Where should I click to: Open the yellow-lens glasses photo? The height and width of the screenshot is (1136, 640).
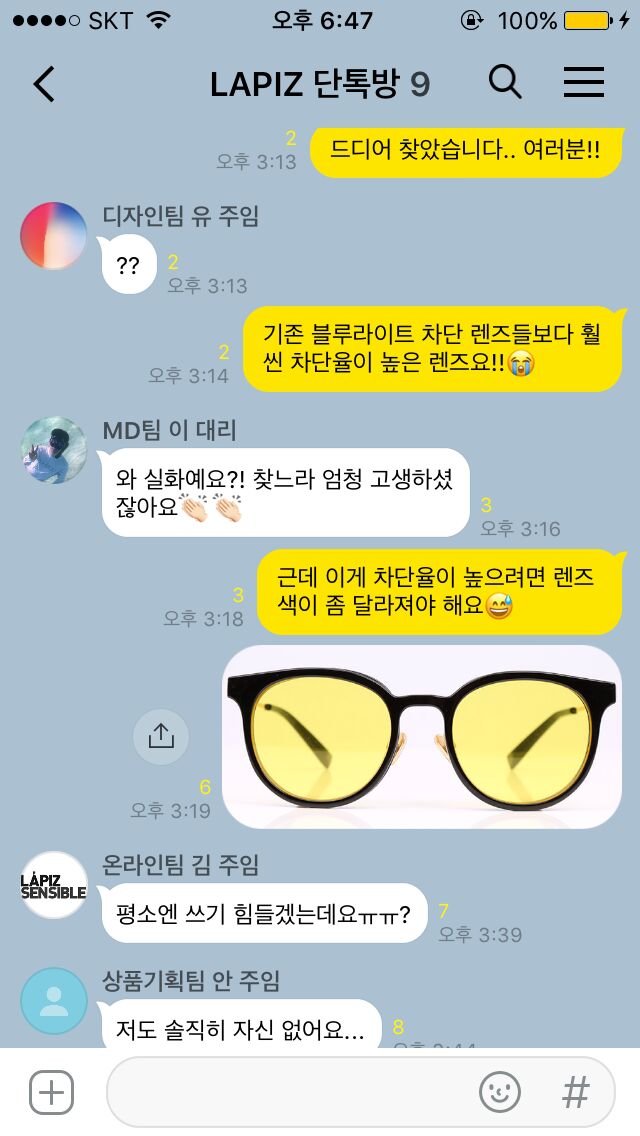pos(421,736)
